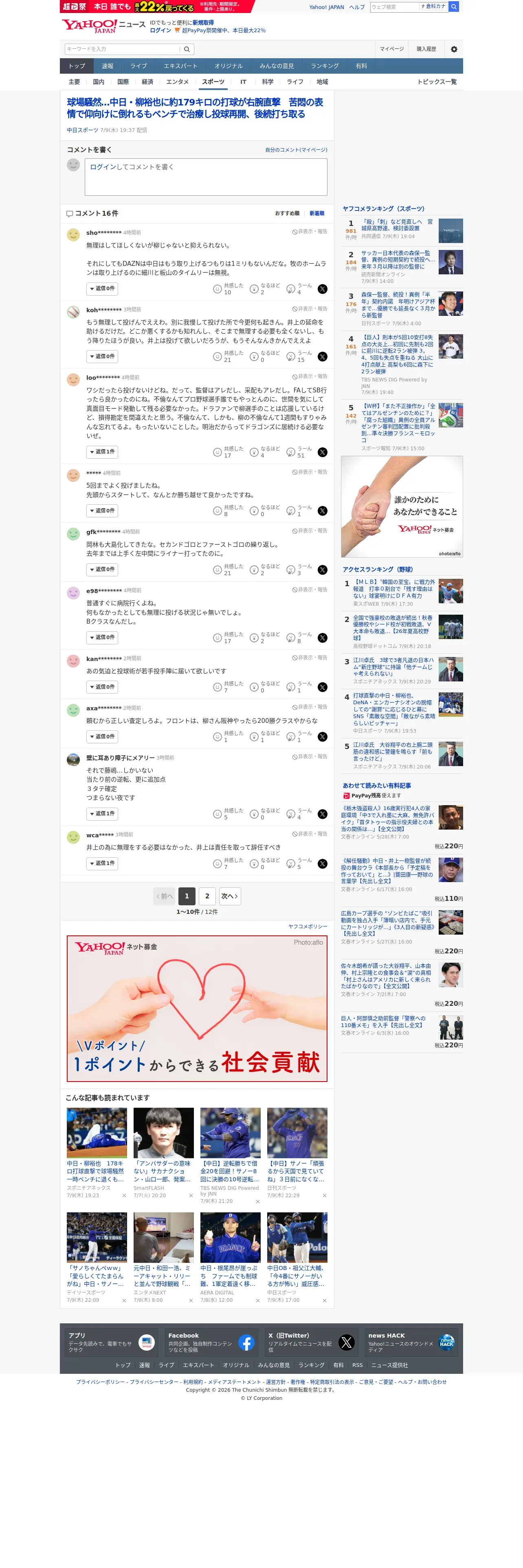Image resolution: width=523 pixels, height=1568 pixels.
Task: Sort comments by 新着順
Action: pos(316,214)
